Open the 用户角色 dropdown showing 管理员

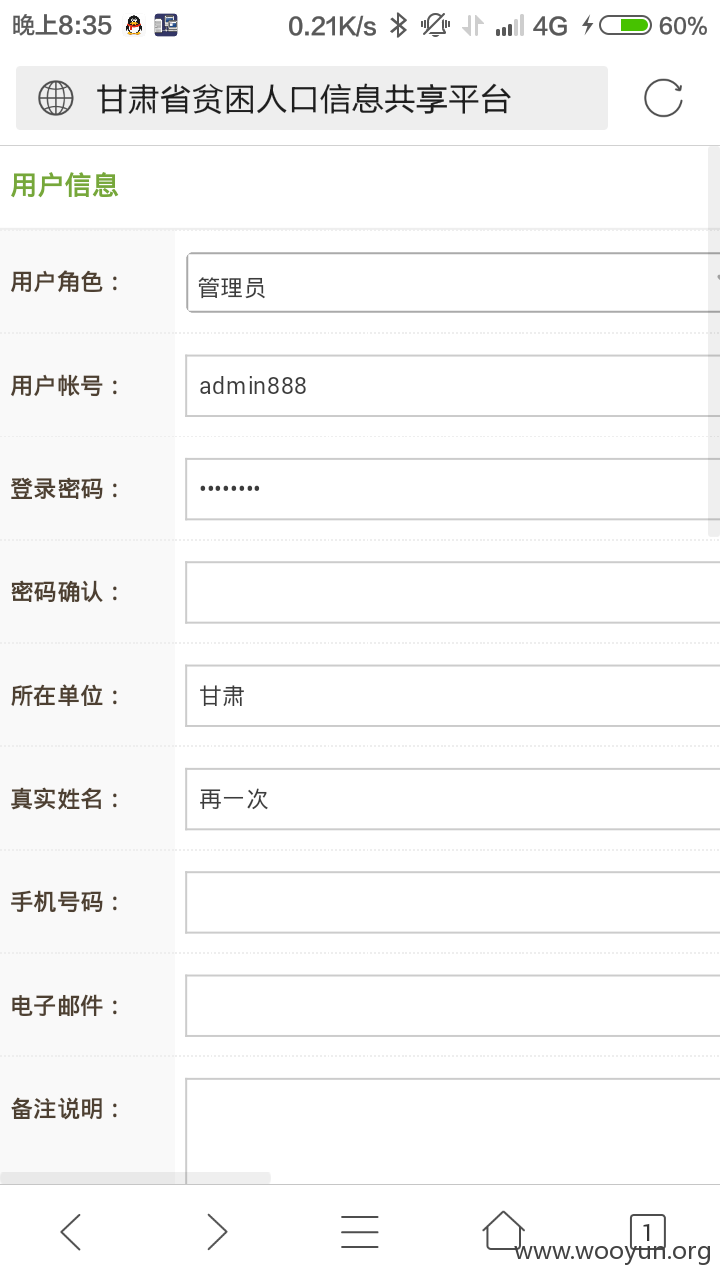click(454, 282)
